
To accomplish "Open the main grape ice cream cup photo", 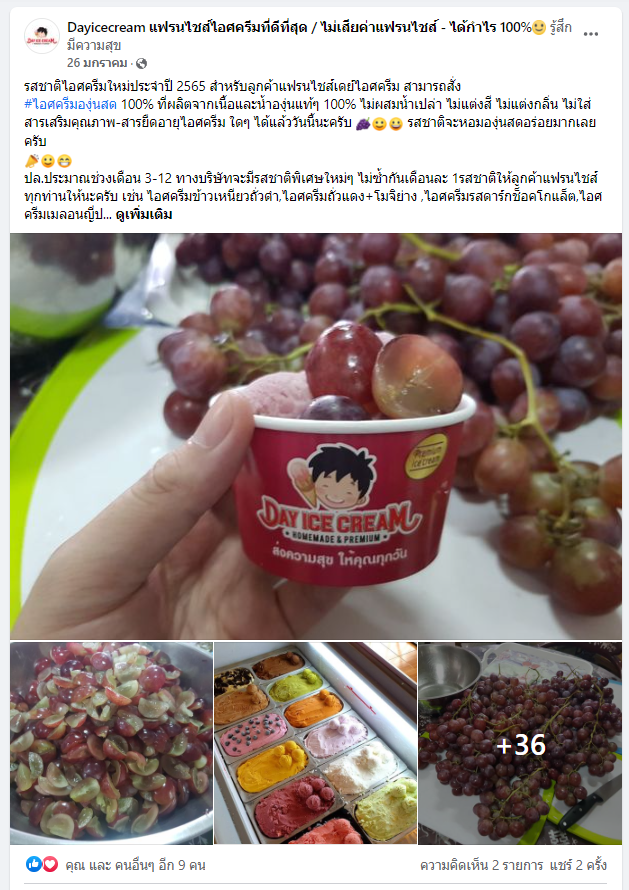I will (x=316, y=436).
